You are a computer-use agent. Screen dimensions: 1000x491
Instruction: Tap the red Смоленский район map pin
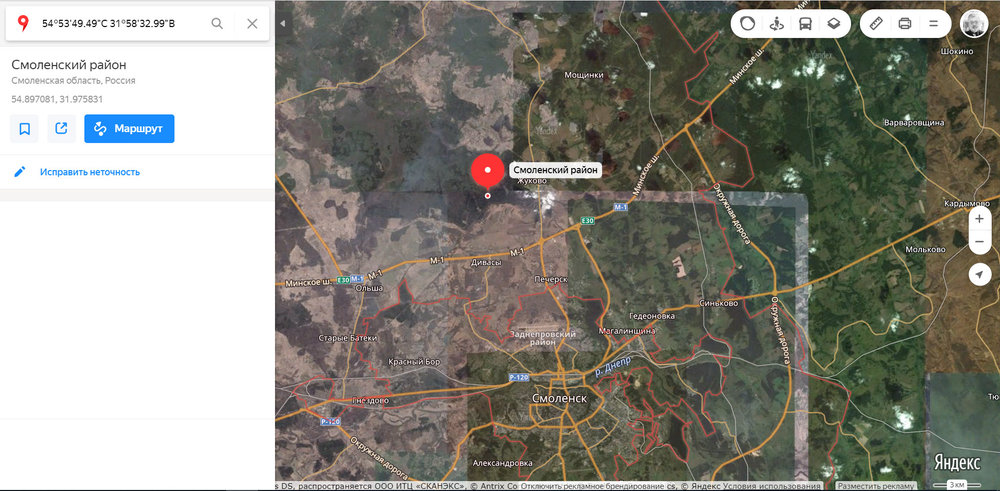pos(487,171)
